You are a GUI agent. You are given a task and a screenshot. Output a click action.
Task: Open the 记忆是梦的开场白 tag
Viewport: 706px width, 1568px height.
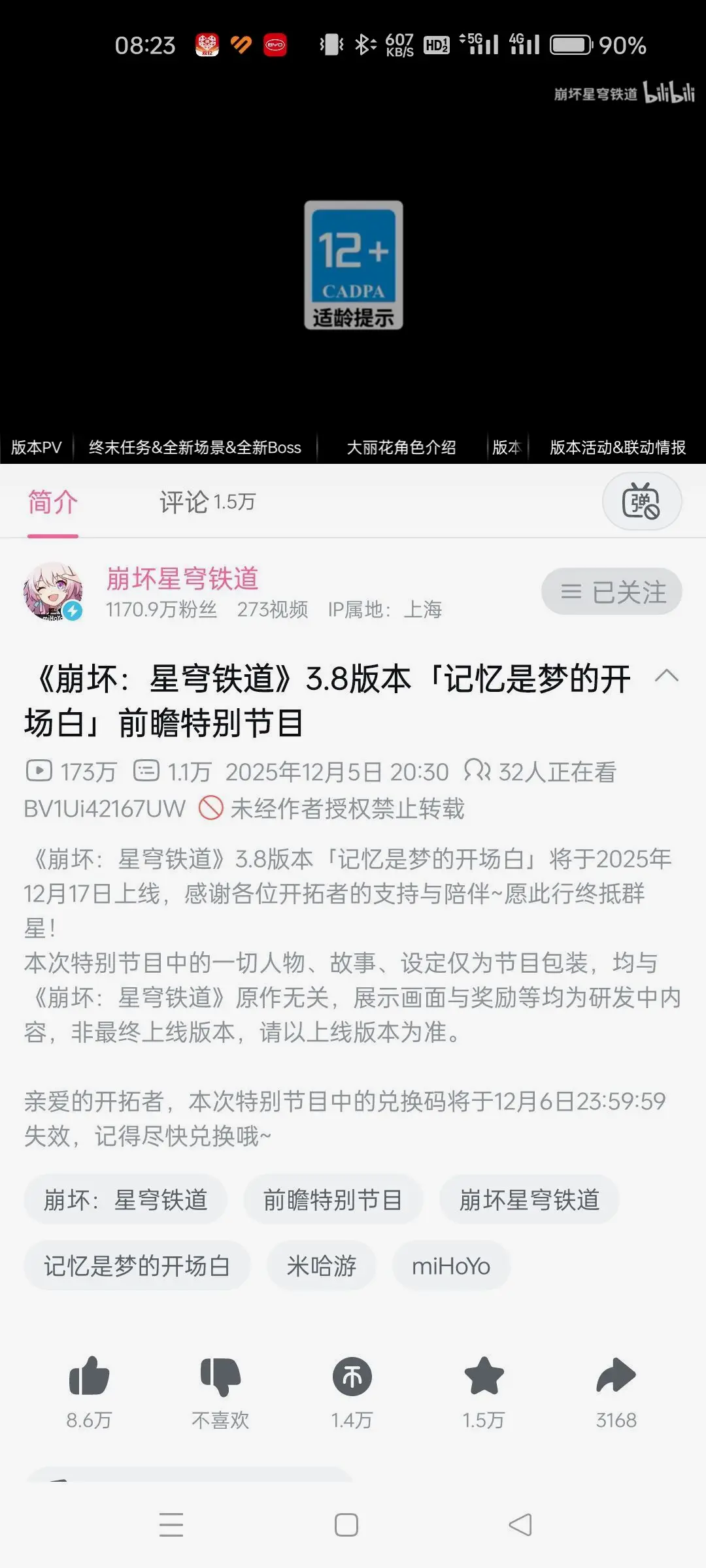(137, 1266)
